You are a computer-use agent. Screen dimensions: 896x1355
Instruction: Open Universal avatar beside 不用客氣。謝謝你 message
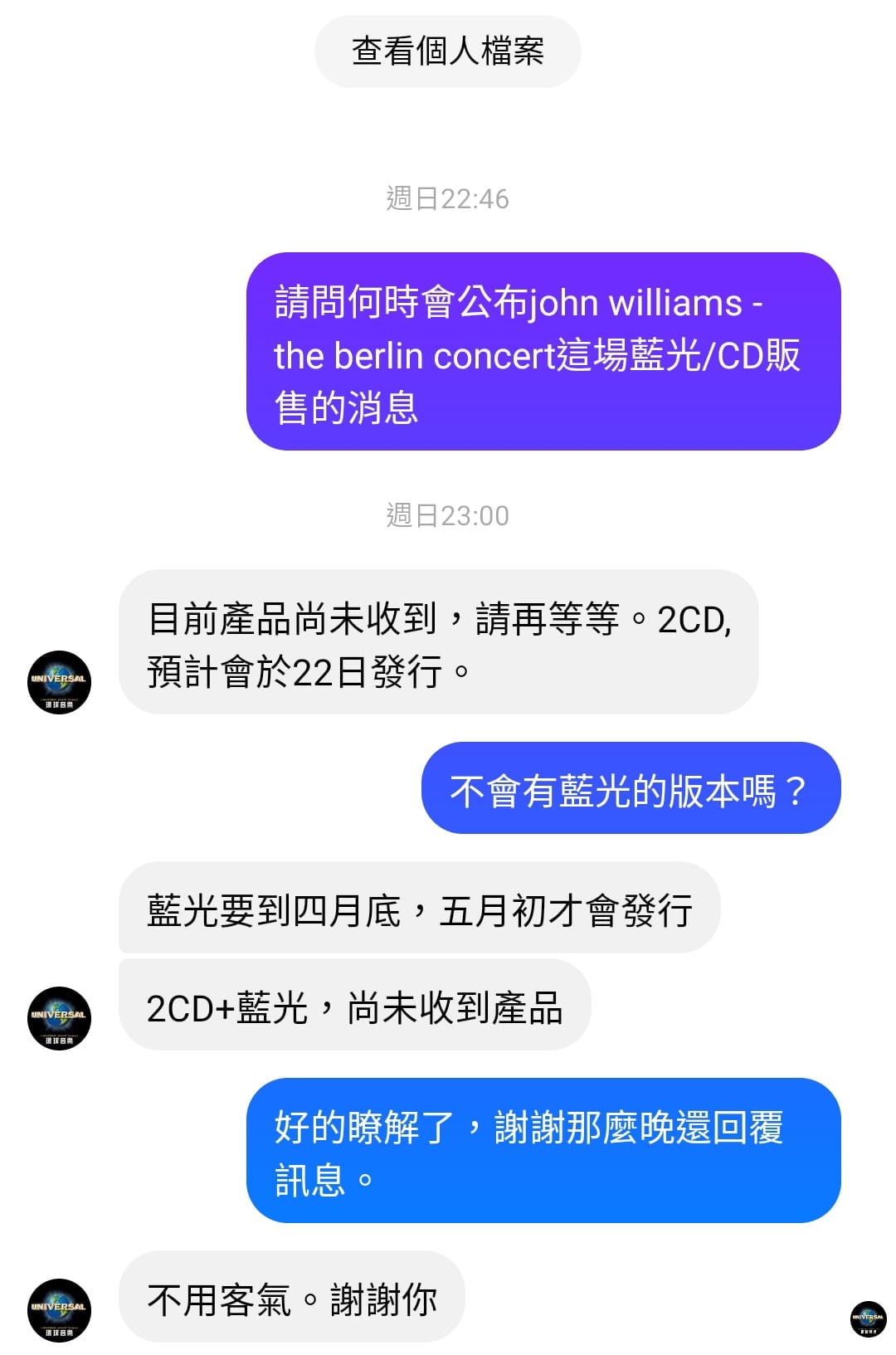pos(59,1310)
